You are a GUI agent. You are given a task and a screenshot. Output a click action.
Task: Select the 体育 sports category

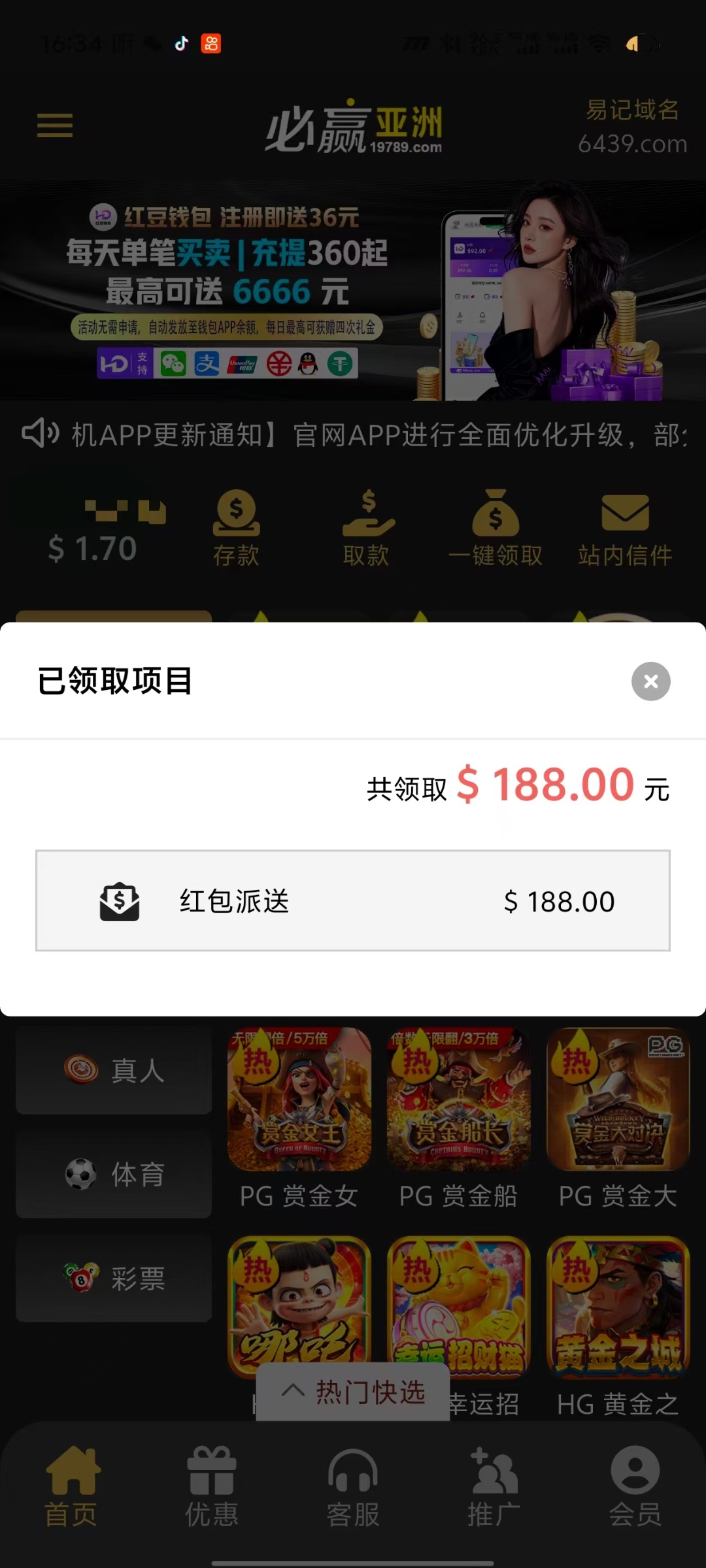pos(114,1174)
